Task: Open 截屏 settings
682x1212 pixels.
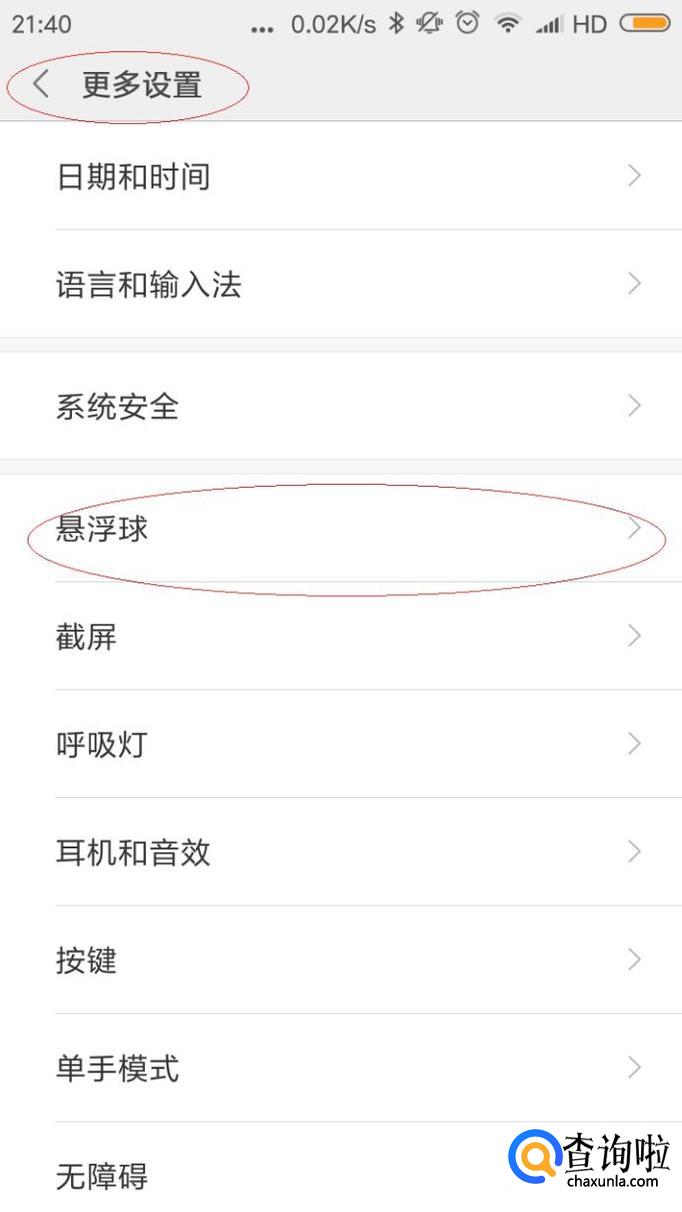Action: pyautogui.click(x=340, y=636)
